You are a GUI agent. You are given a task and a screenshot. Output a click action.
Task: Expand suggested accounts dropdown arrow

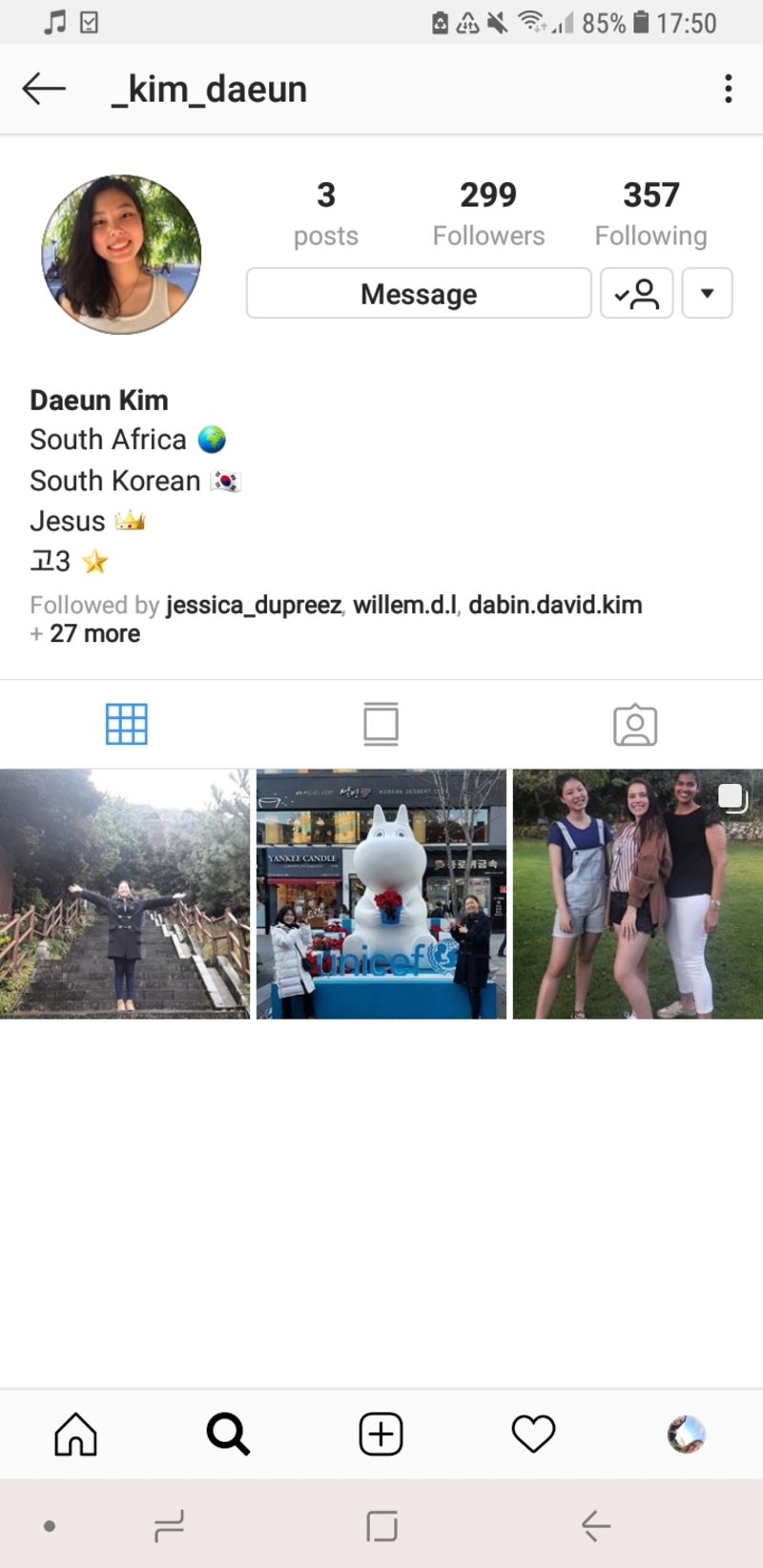707,294
